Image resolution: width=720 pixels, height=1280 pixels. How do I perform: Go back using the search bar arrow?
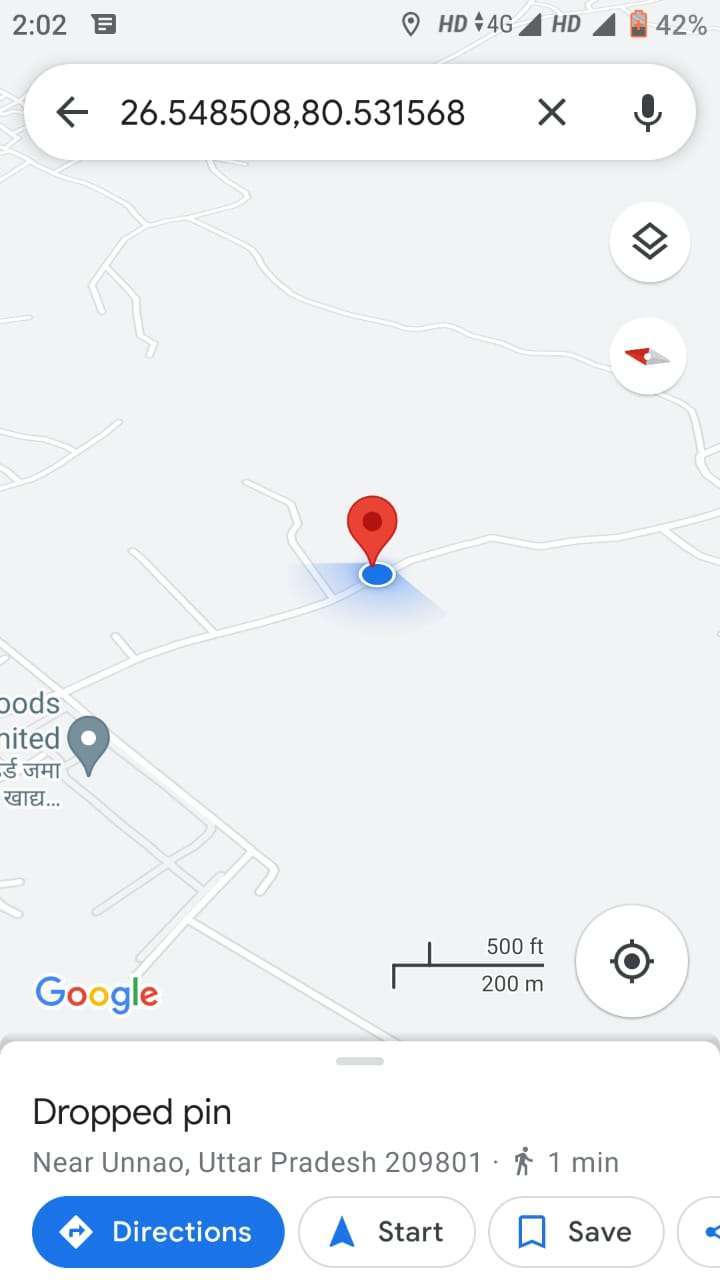click(72, 112)
